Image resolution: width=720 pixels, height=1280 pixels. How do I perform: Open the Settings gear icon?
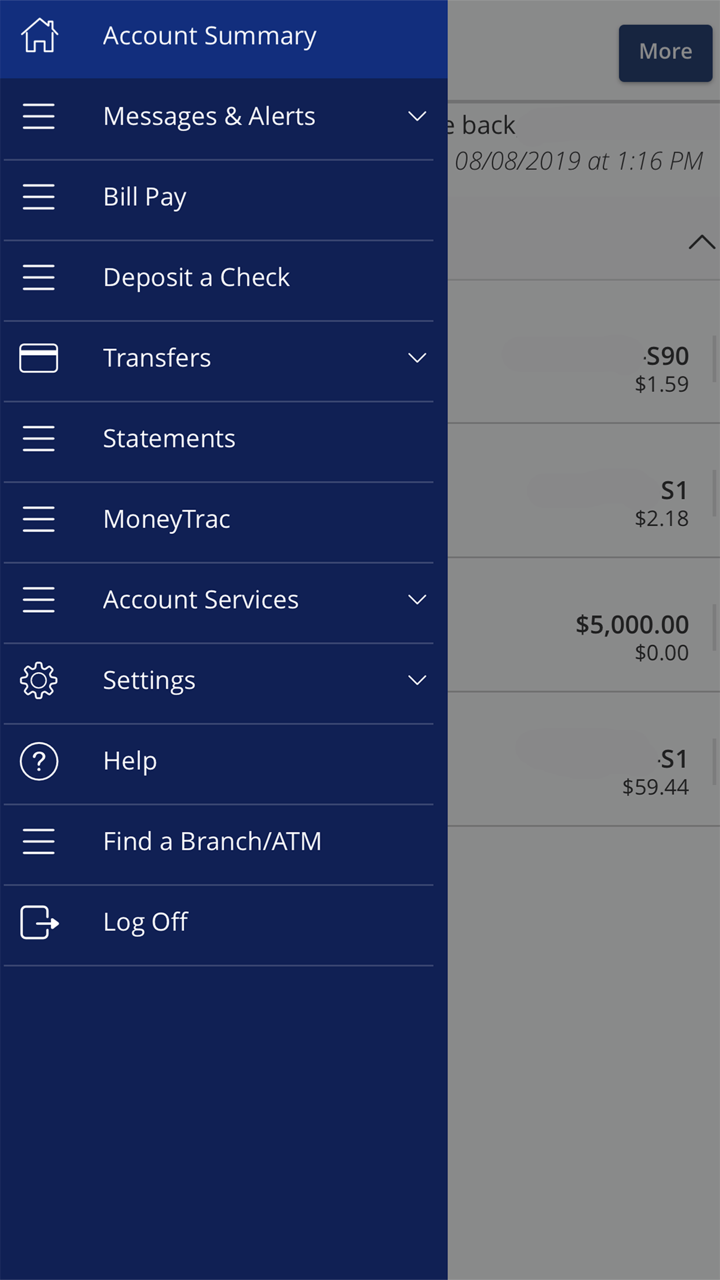[x=39, y=680]
